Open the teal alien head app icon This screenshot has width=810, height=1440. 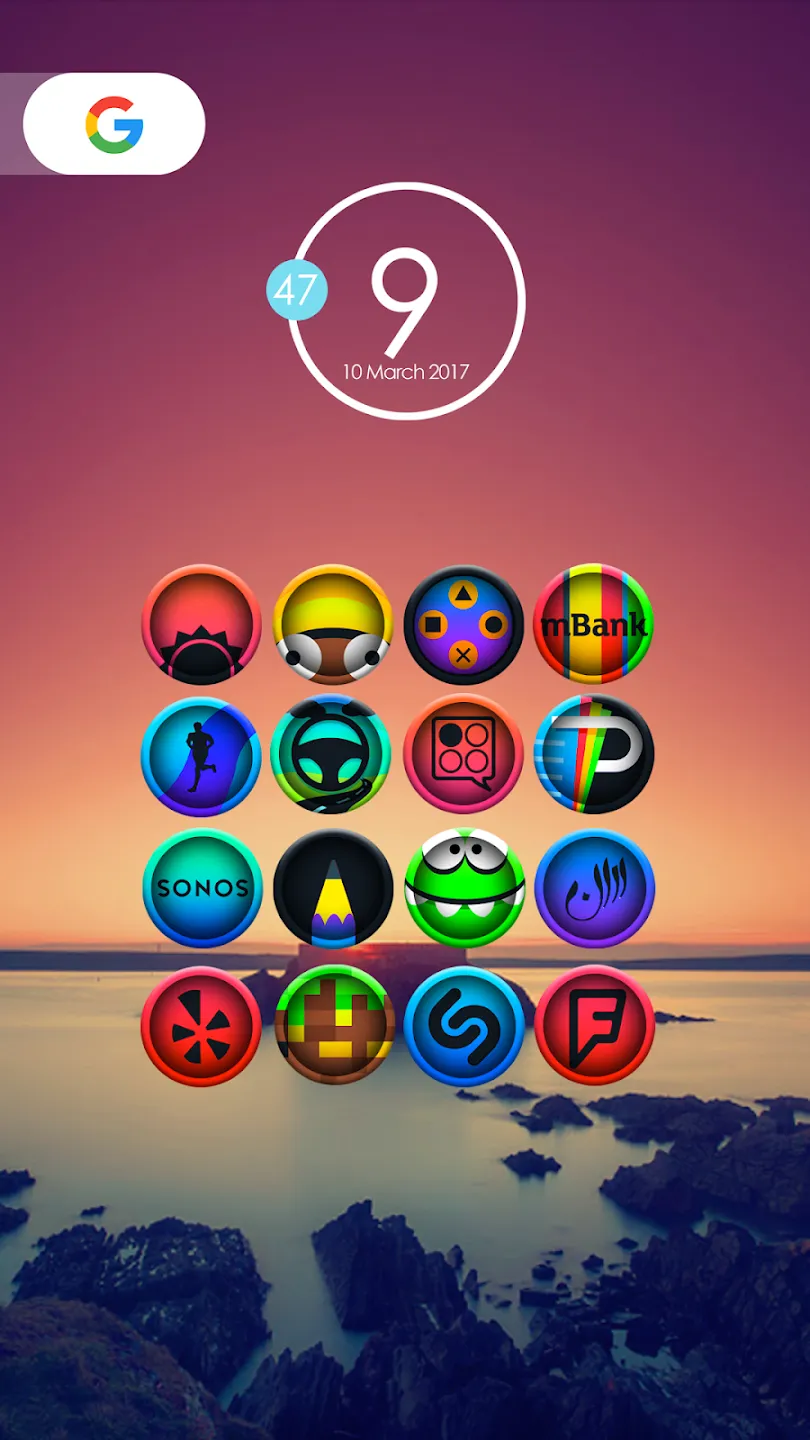pos(332,756)
